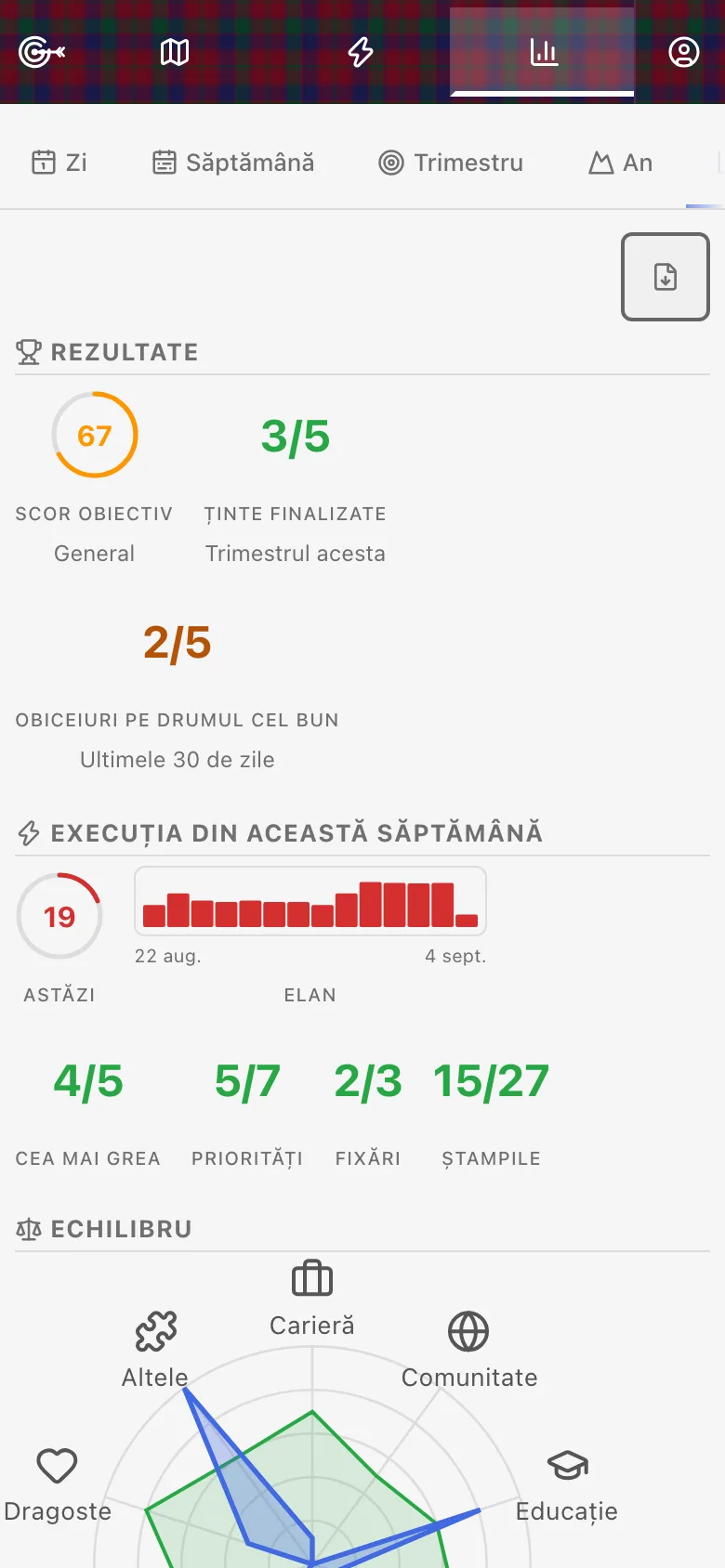Image resolution: width=725 pixels, height=1568 pixels.
Task: Open the lightning execution tab
Action: click(361, 52)
